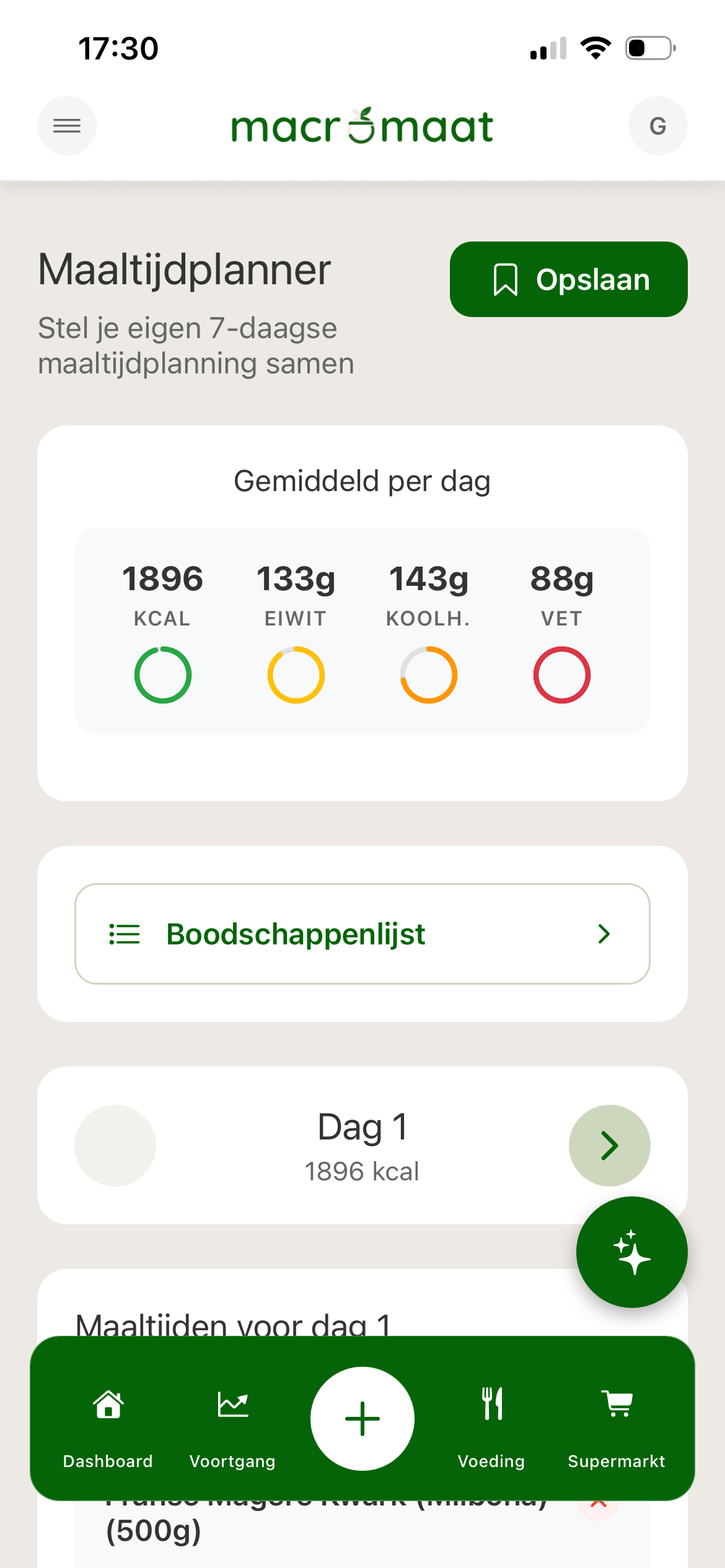Viewport: 725px width, 1568px height.
Task: Go to Dag 2 with the next arrow
Action: [609, 1145]
